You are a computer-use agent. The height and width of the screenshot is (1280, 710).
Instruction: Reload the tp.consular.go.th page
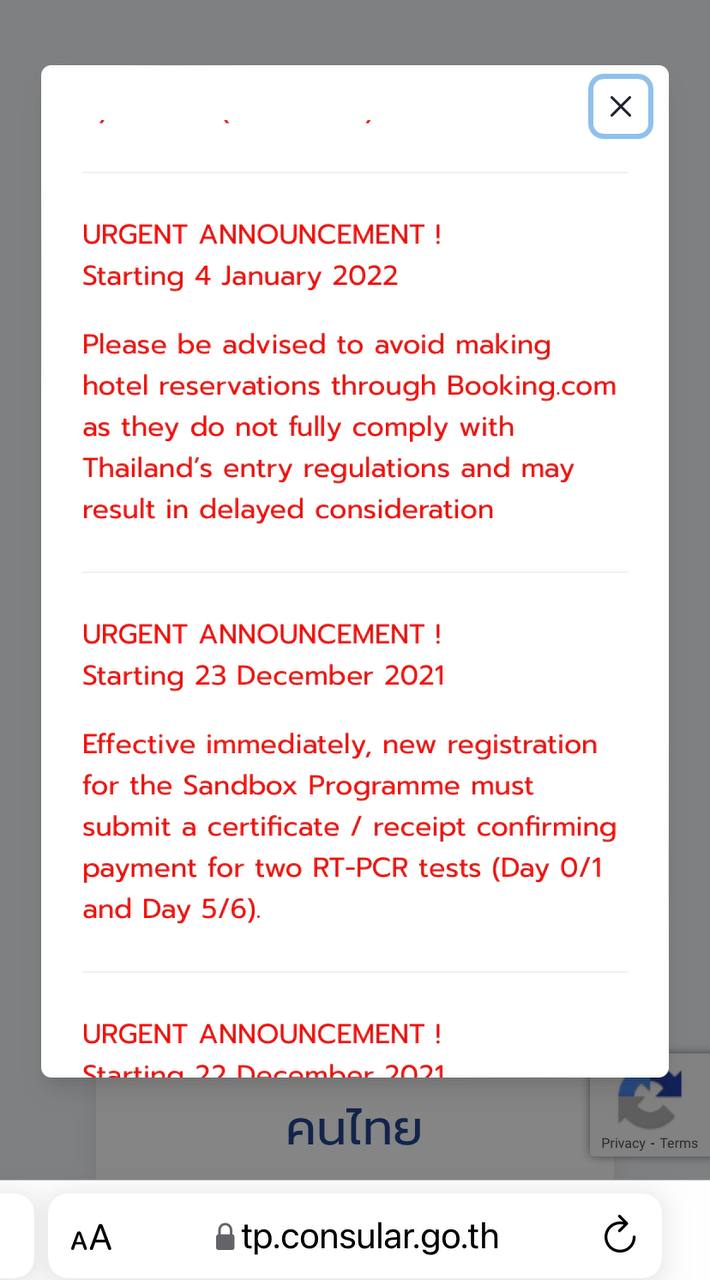pos(620,1236)
